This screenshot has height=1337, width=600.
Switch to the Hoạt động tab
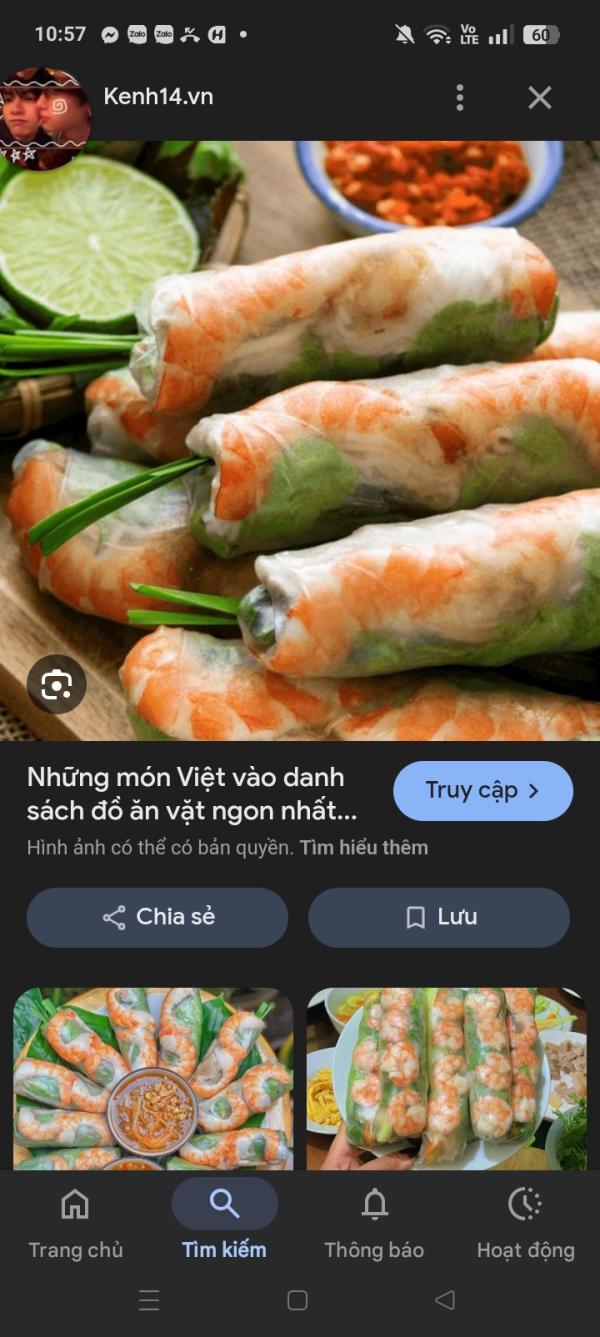[x=525, y=1220]
